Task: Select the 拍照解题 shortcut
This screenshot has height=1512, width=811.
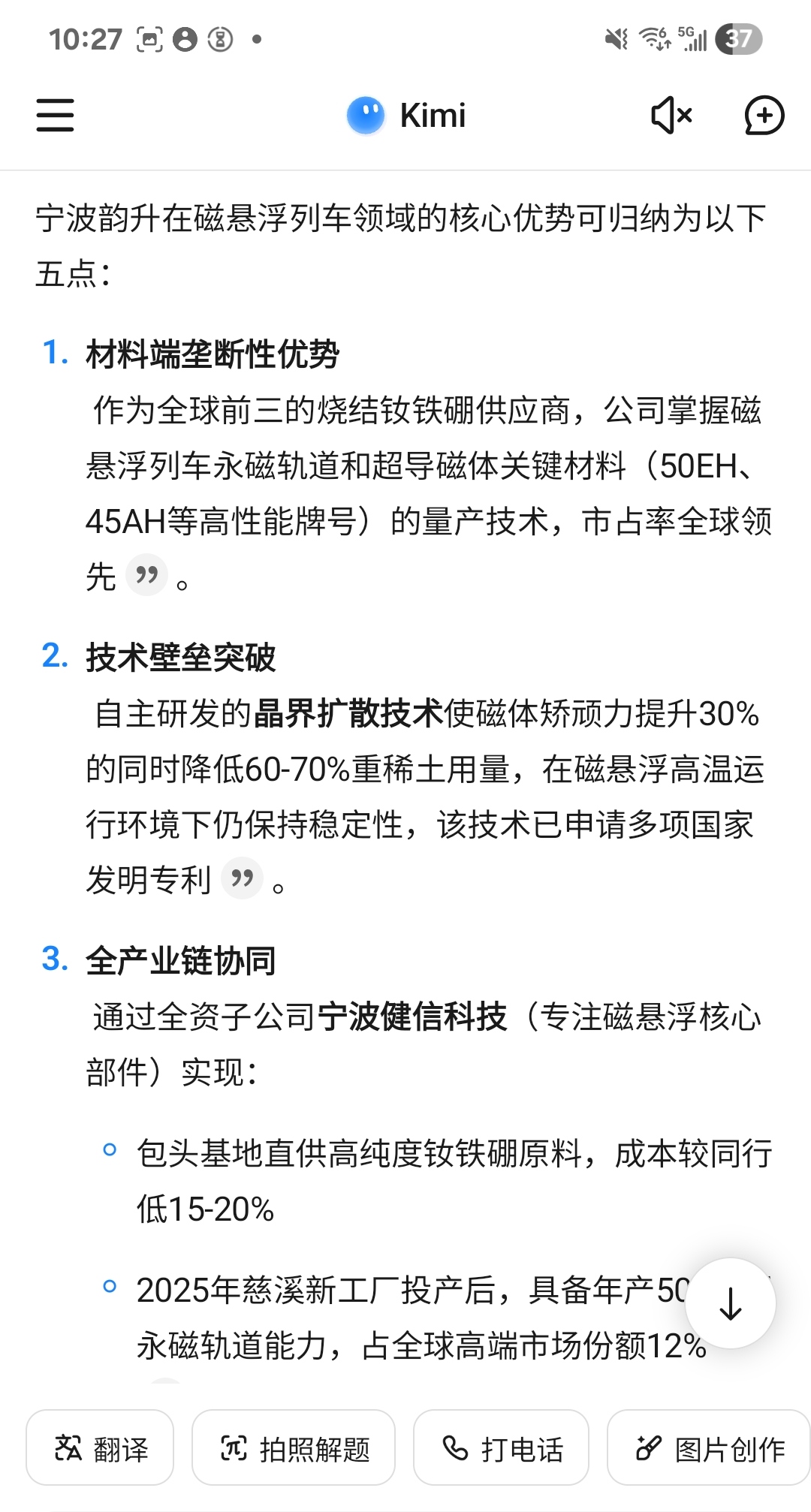Action: (x=294, y=1448)
